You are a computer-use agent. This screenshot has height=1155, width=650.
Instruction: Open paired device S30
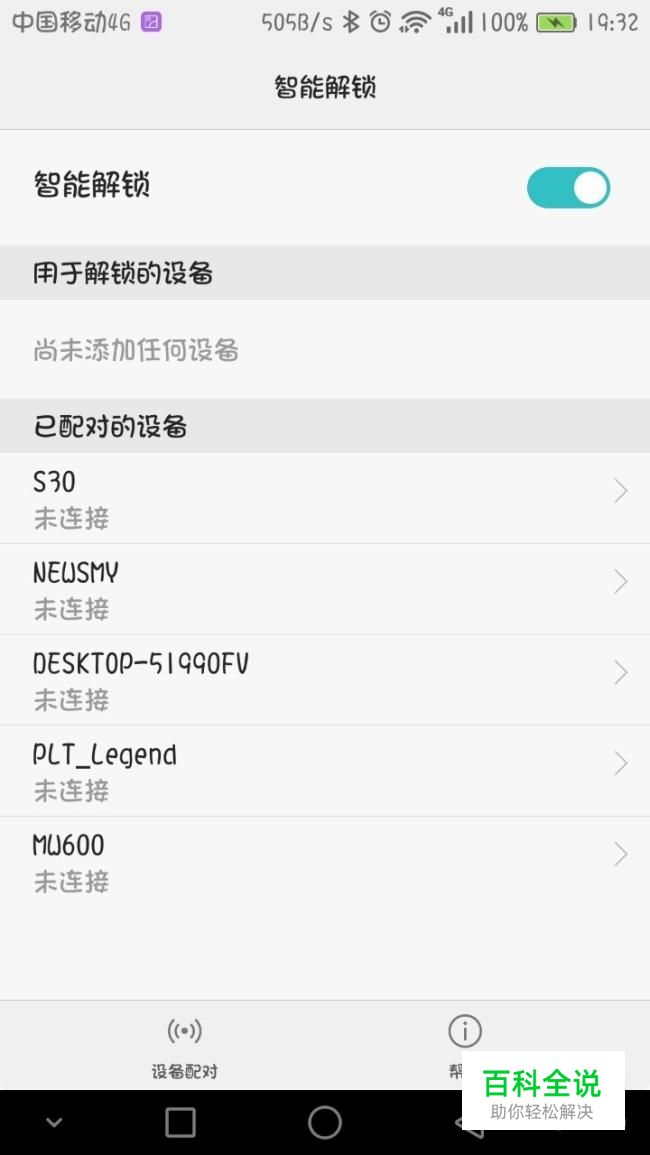tap(324, 498)
